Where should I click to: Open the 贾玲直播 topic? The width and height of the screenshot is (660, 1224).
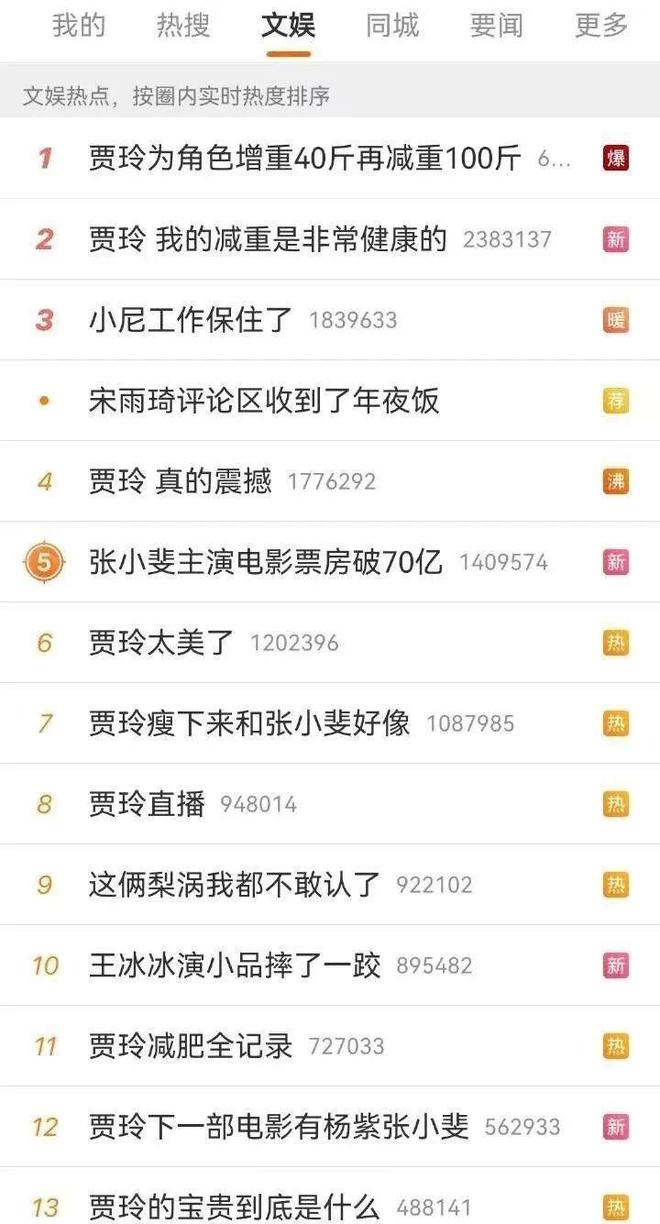(147, 804)
